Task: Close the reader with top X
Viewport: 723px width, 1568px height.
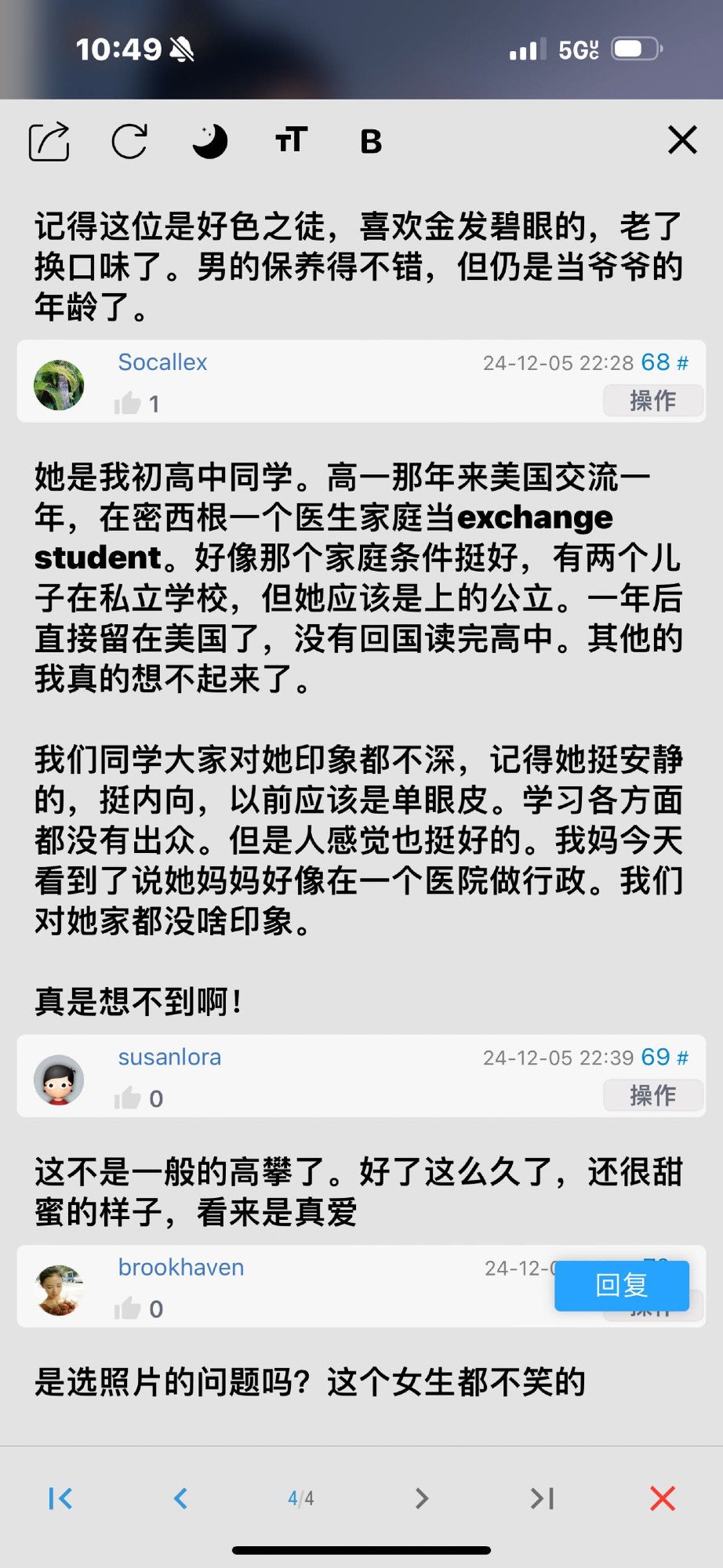Action: tap(682, 140)
